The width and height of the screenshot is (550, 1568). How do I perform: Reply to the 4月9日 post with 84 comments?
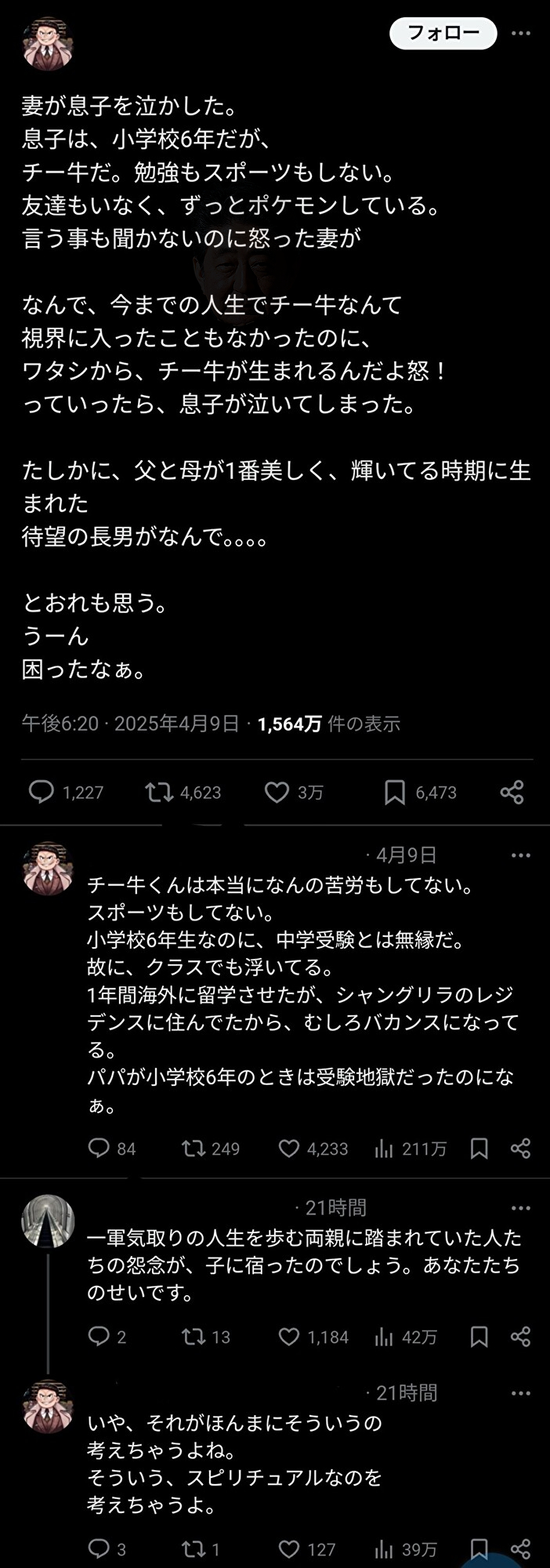pos(99,1148)
